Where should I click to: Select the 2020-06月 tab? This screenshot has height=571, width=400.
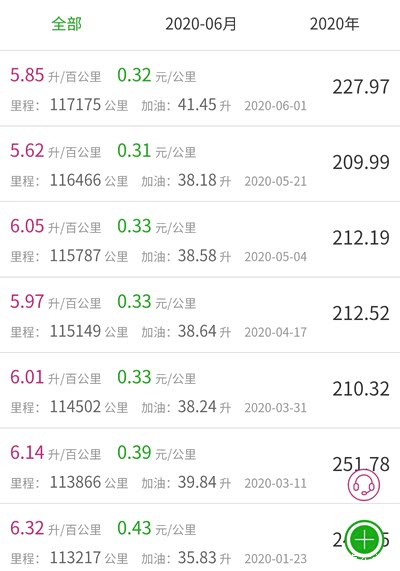coord(201,24)
